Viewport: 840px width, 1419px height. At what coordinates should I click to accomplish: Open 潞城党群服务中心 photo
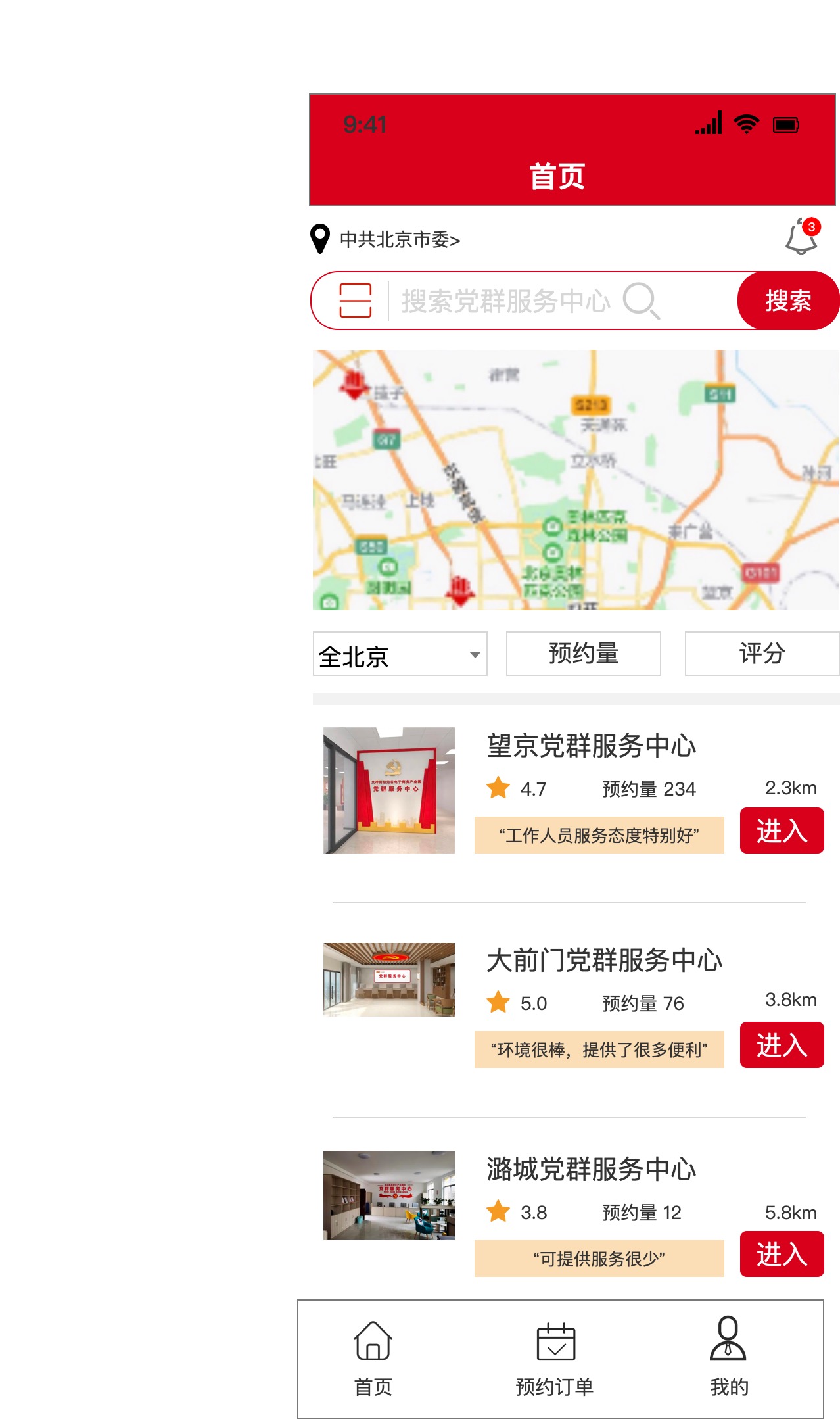389,1195
